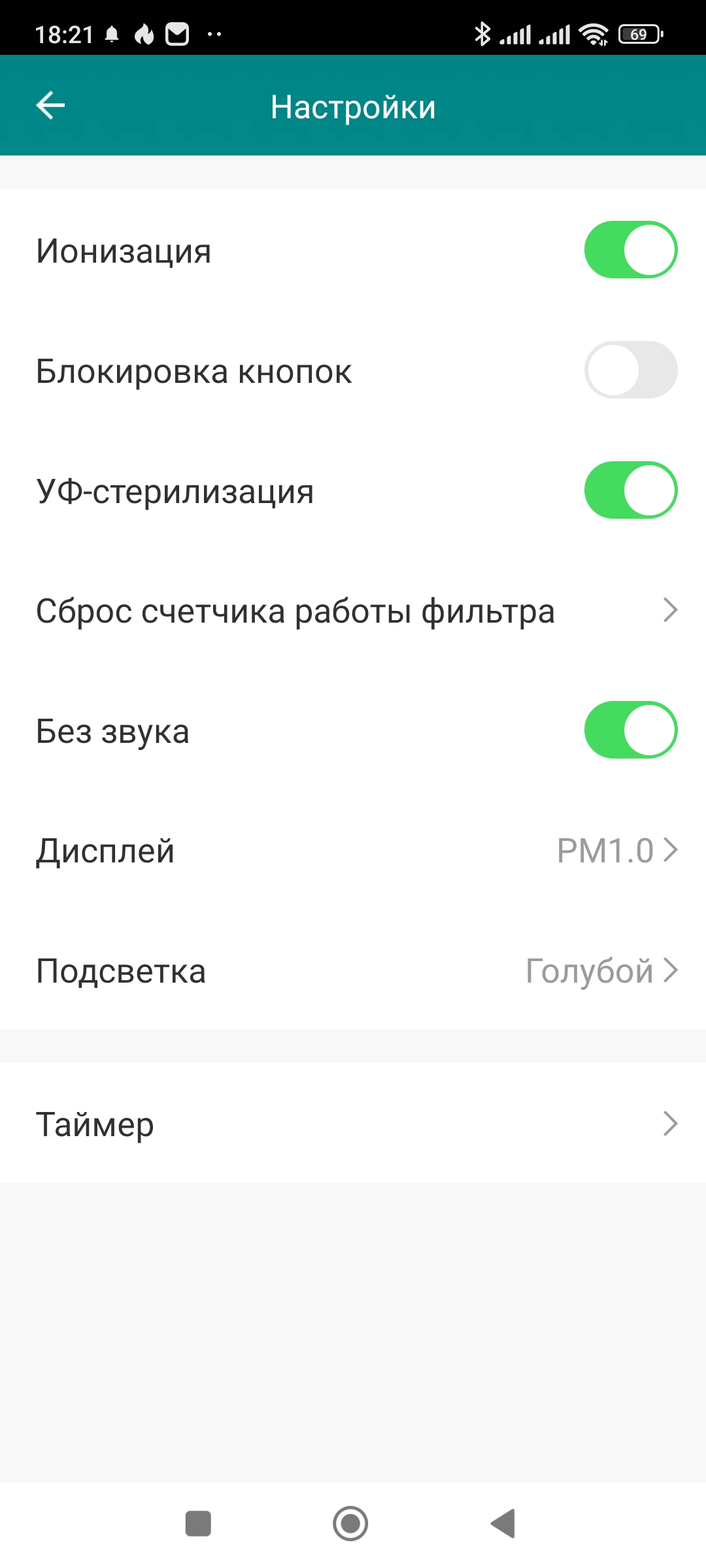Enable Блокировка кнопок
This screenshot has width=706, height=1568.
(630, 370)
